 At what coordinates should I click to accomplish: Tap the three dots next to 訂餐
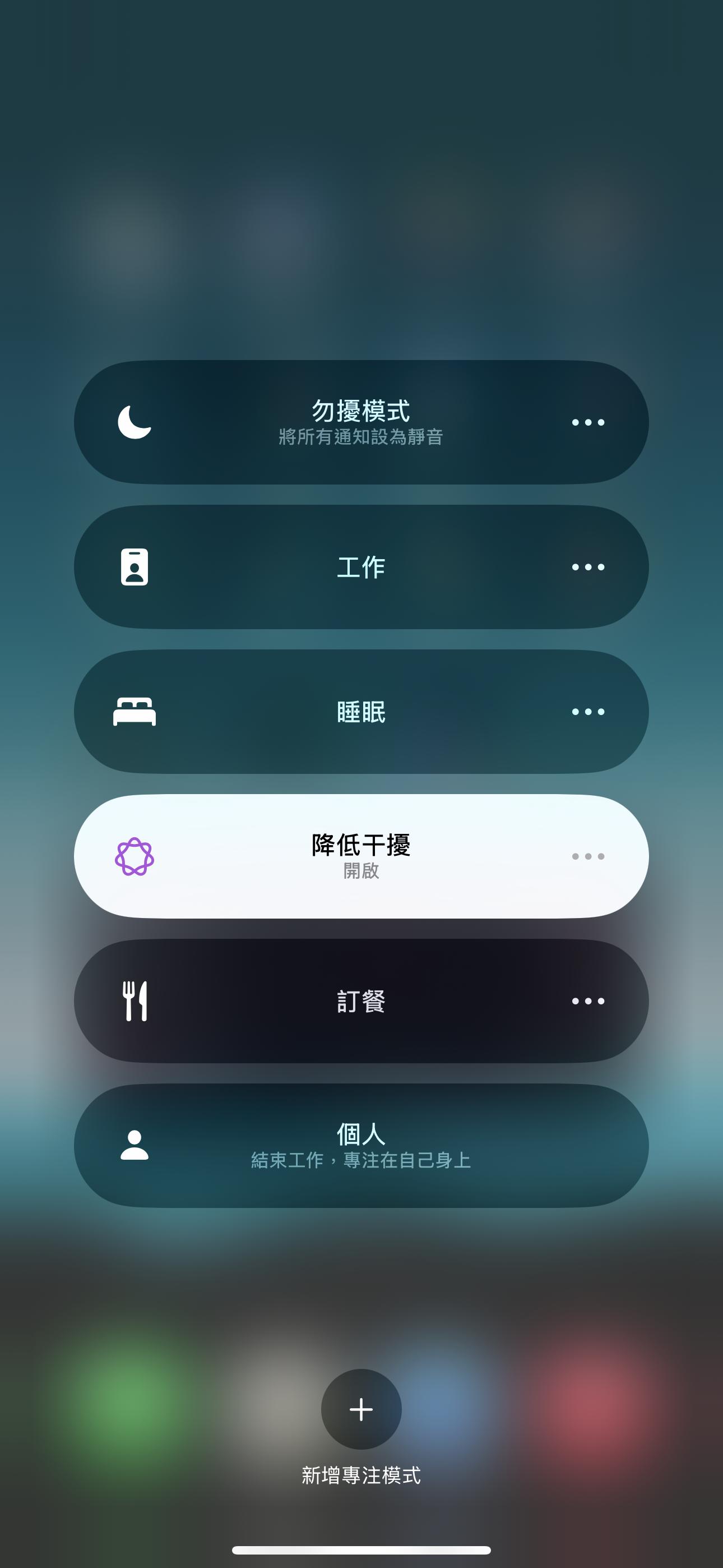588,1000
